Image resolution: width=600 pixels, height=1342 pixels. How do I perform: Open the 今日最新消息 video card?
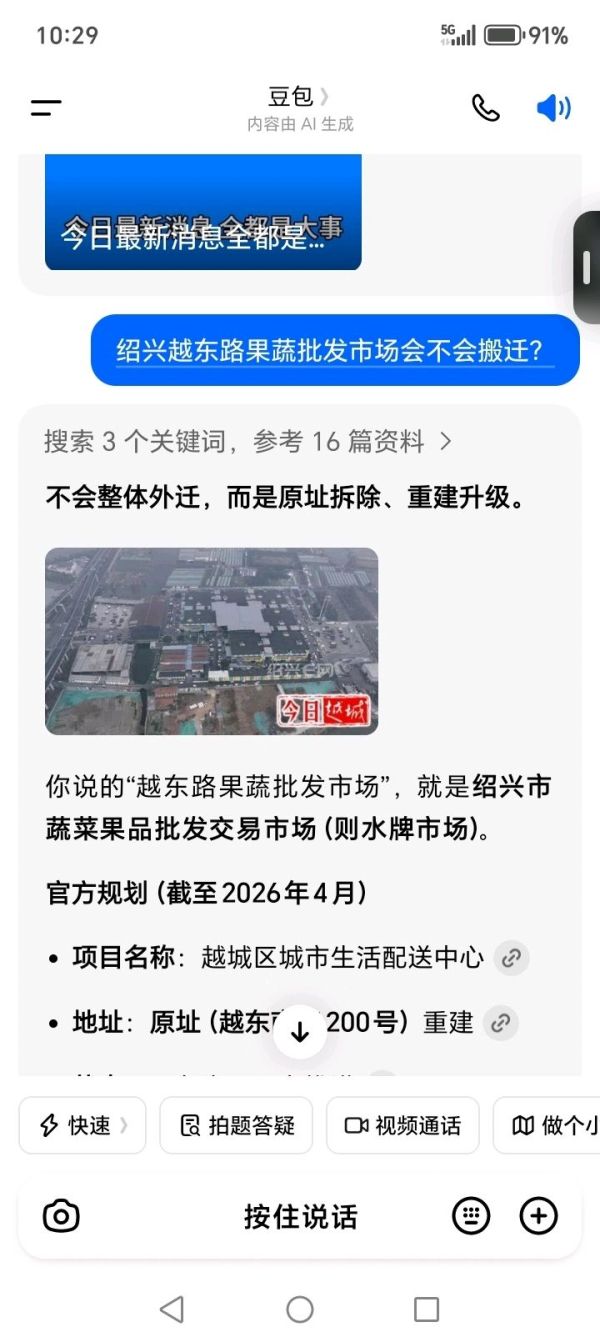click(x=203, y=212)
